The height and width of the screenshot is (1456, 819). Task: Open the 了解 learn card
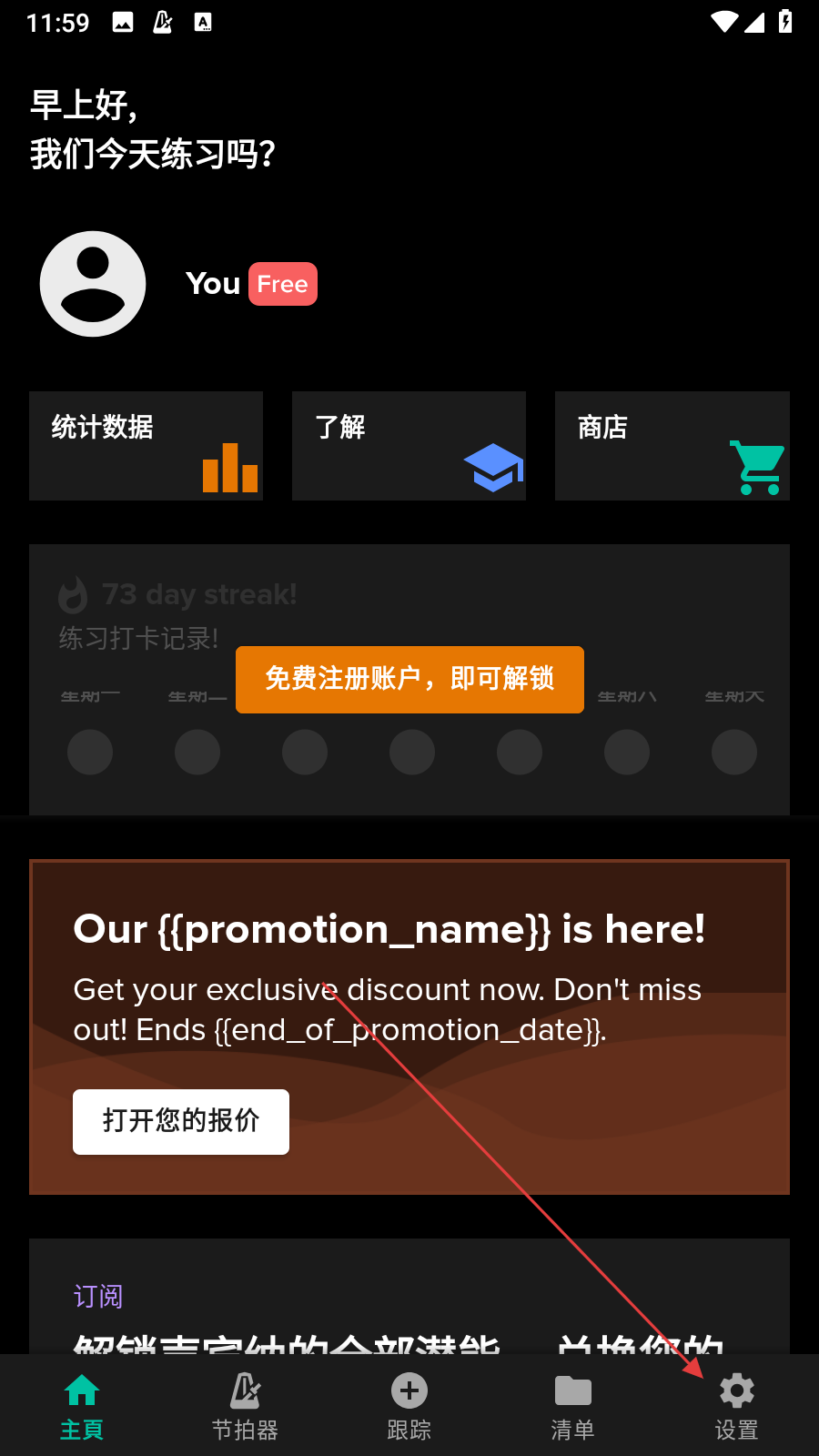(409, 446)
